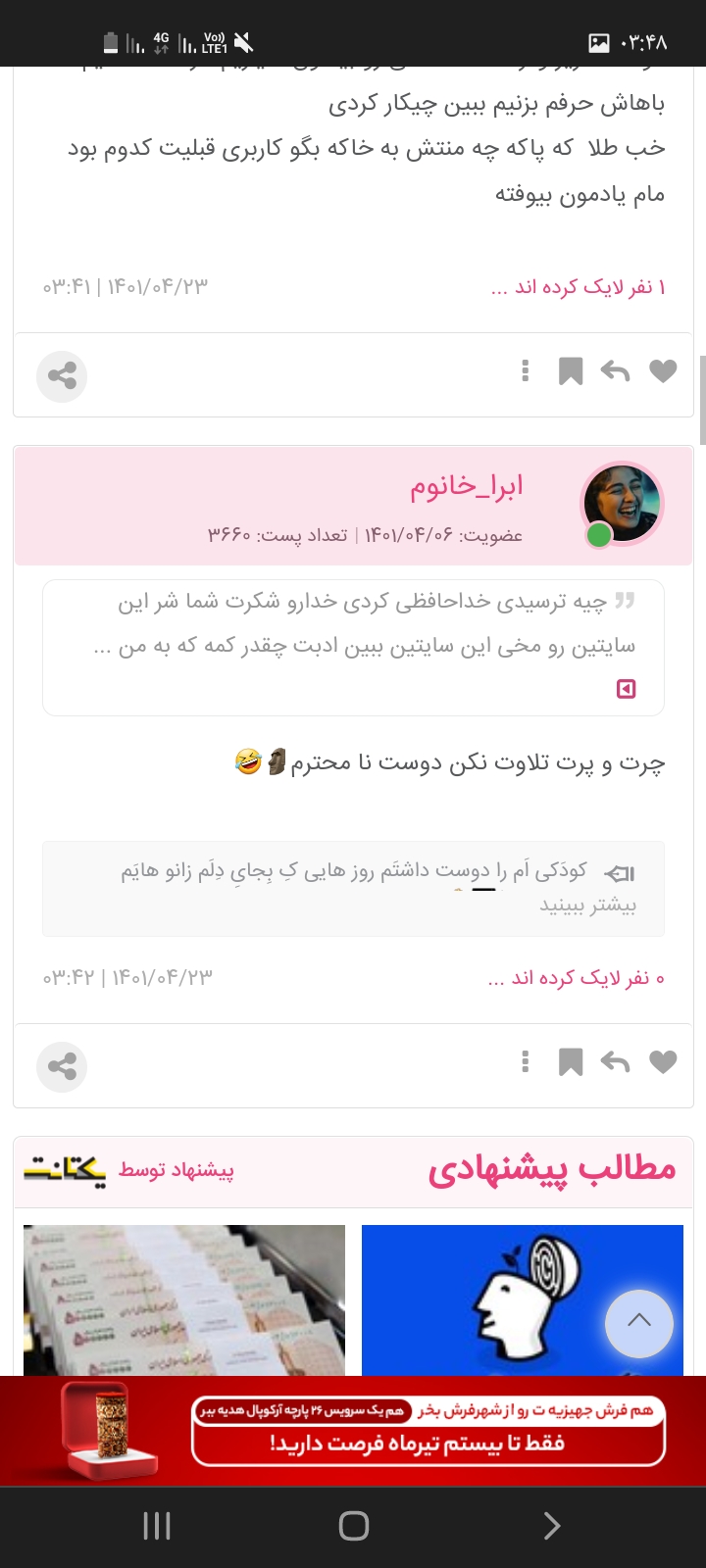Screen dimensions: 706x1568
Task: View ابرا_خانوم's profile picture
Action: point(622,503)
